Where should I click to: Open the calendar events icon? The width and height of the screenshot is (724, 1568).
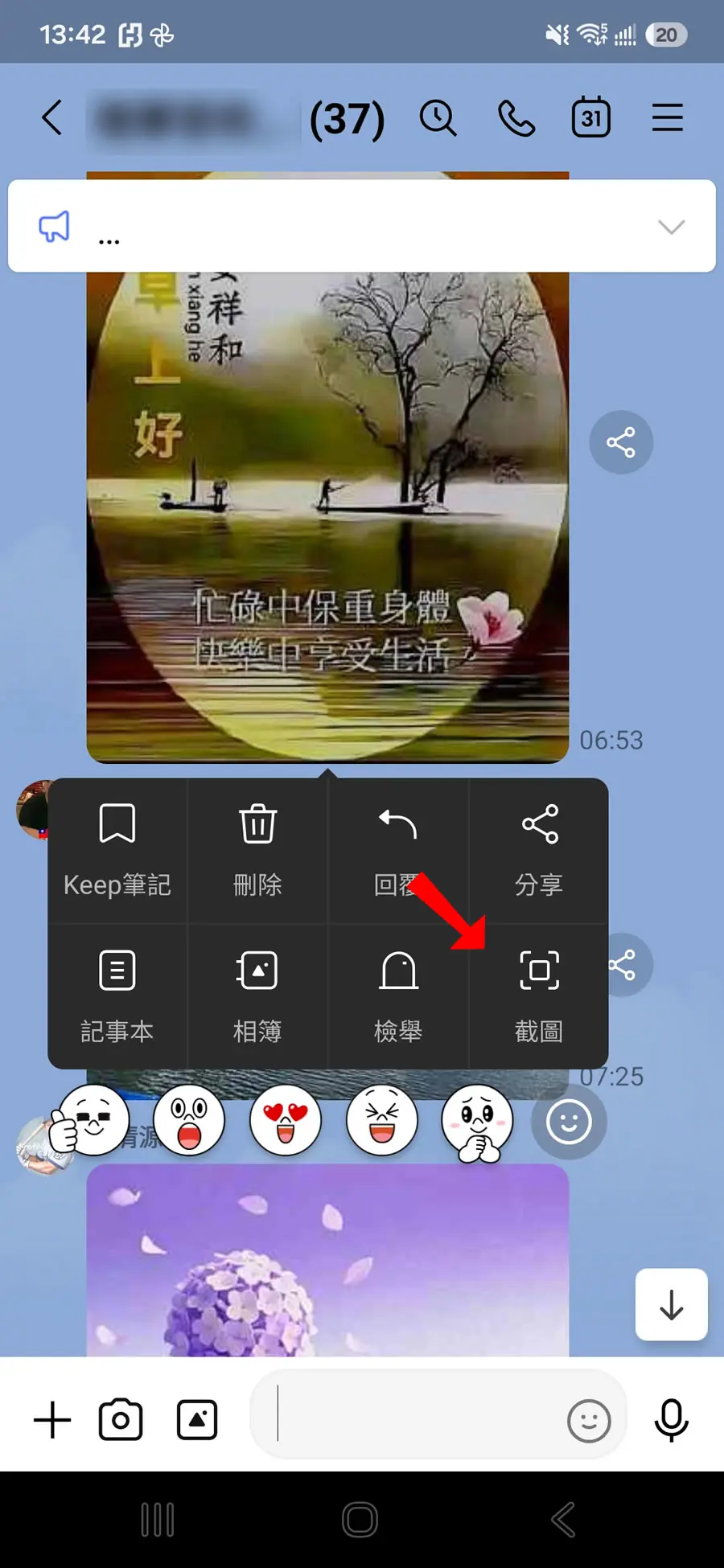pyautogui.click(x=591, y=118)
